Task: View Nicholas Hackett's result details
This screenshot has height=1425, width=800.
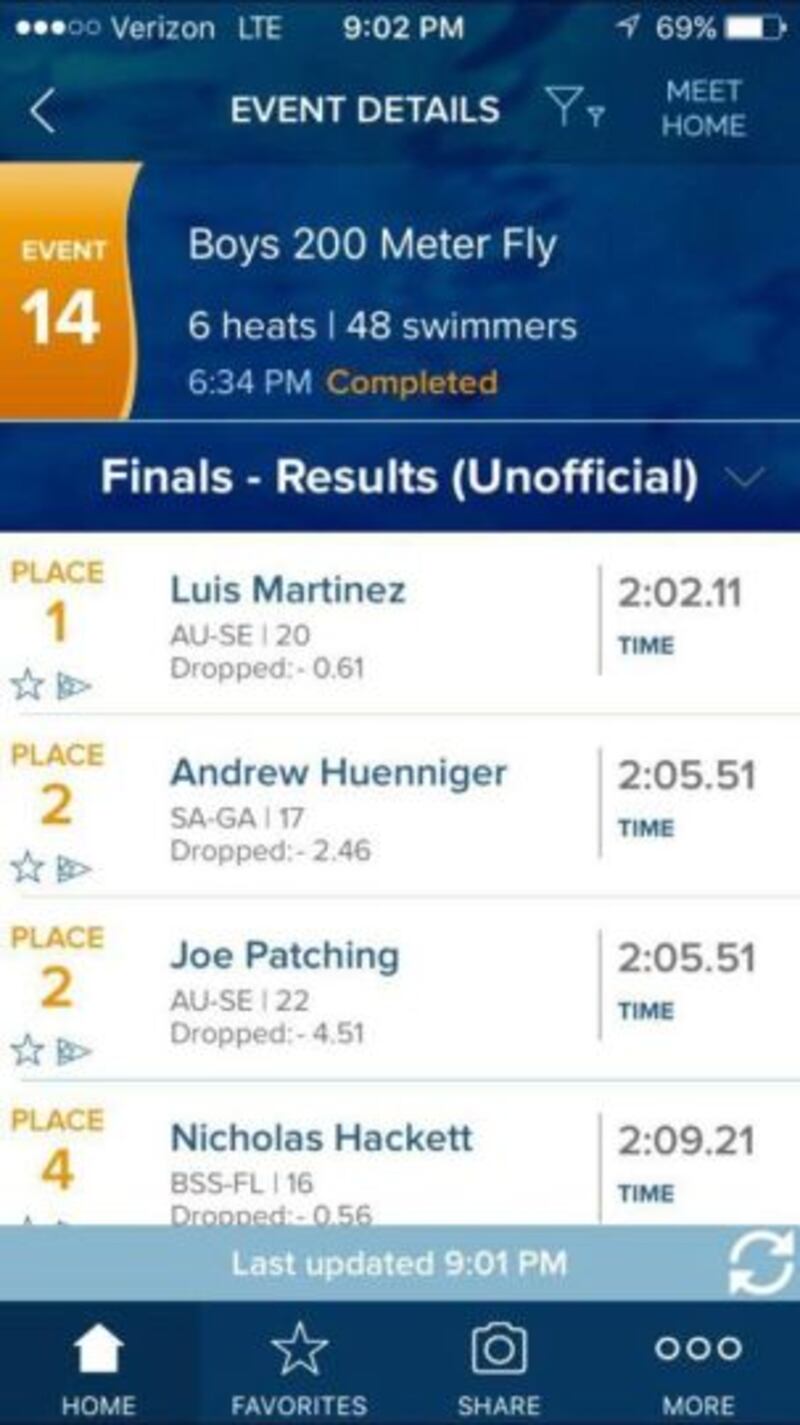Action: pos(321,1138)
